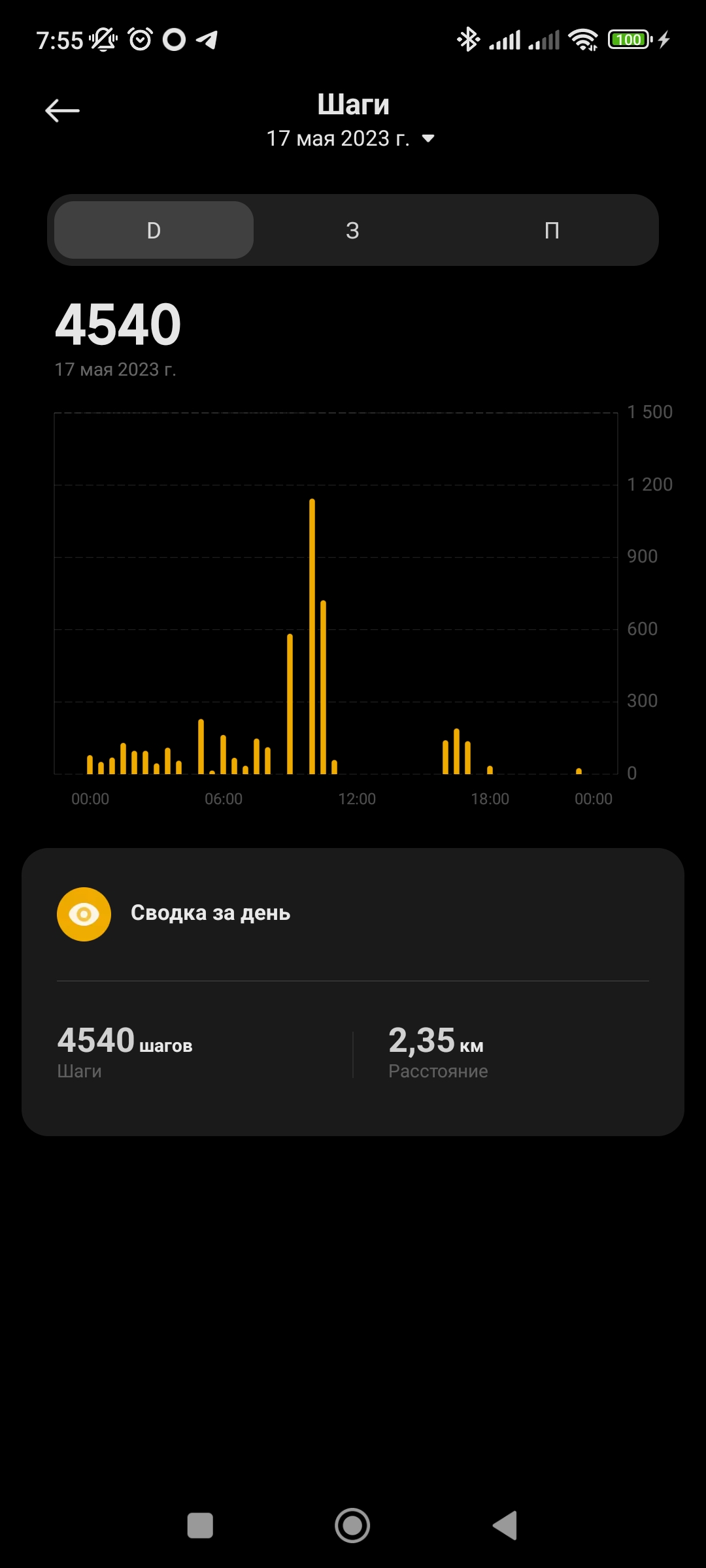Tap the yellow eye icon next to Сводка за день
This screenshot has width=706, height=1568.
click(84, 913)
